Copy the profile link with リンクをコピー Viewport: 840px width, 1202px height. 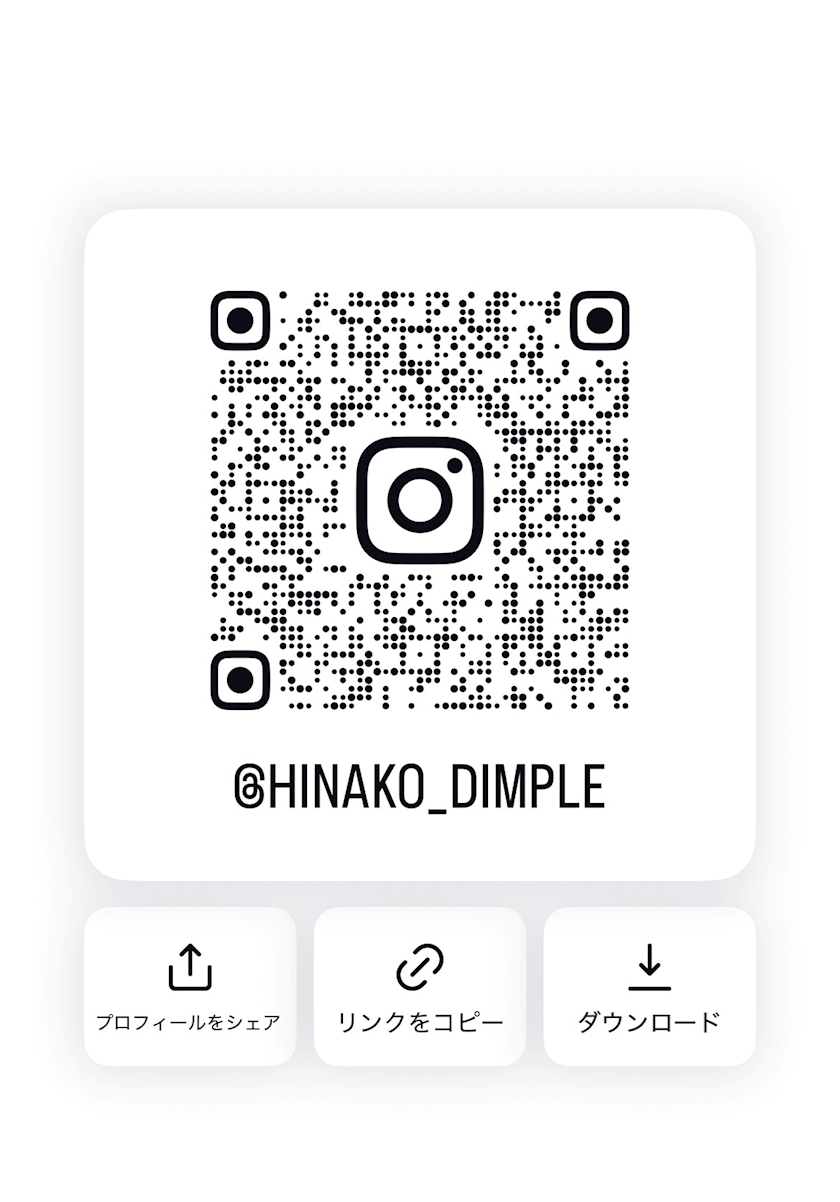tap(419, 986)
